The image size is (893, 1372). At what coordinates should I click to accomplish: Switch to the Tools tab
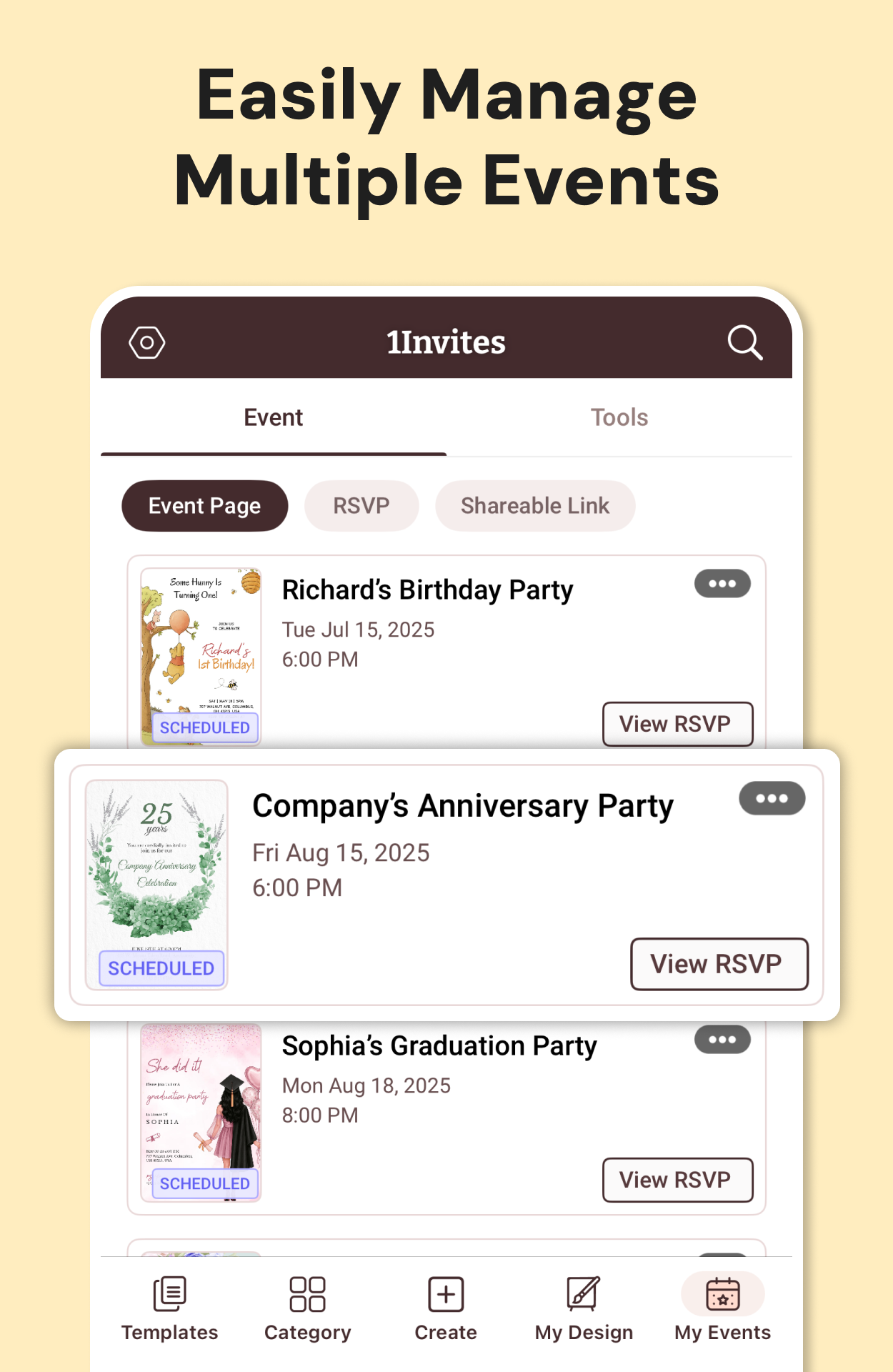(x=619, y=417)
